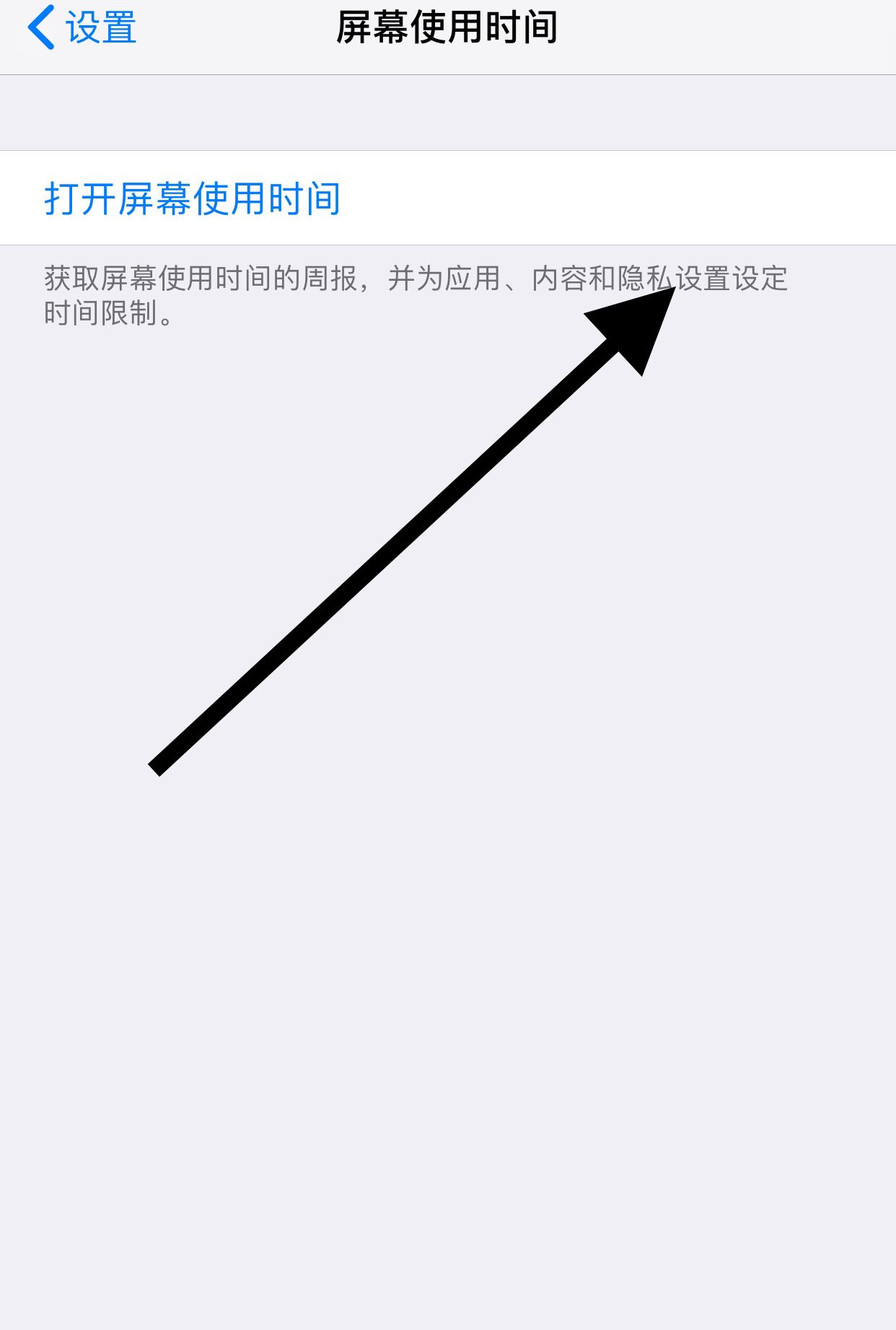Go back to 设置

pyautogui.click(x=83, y=29)
